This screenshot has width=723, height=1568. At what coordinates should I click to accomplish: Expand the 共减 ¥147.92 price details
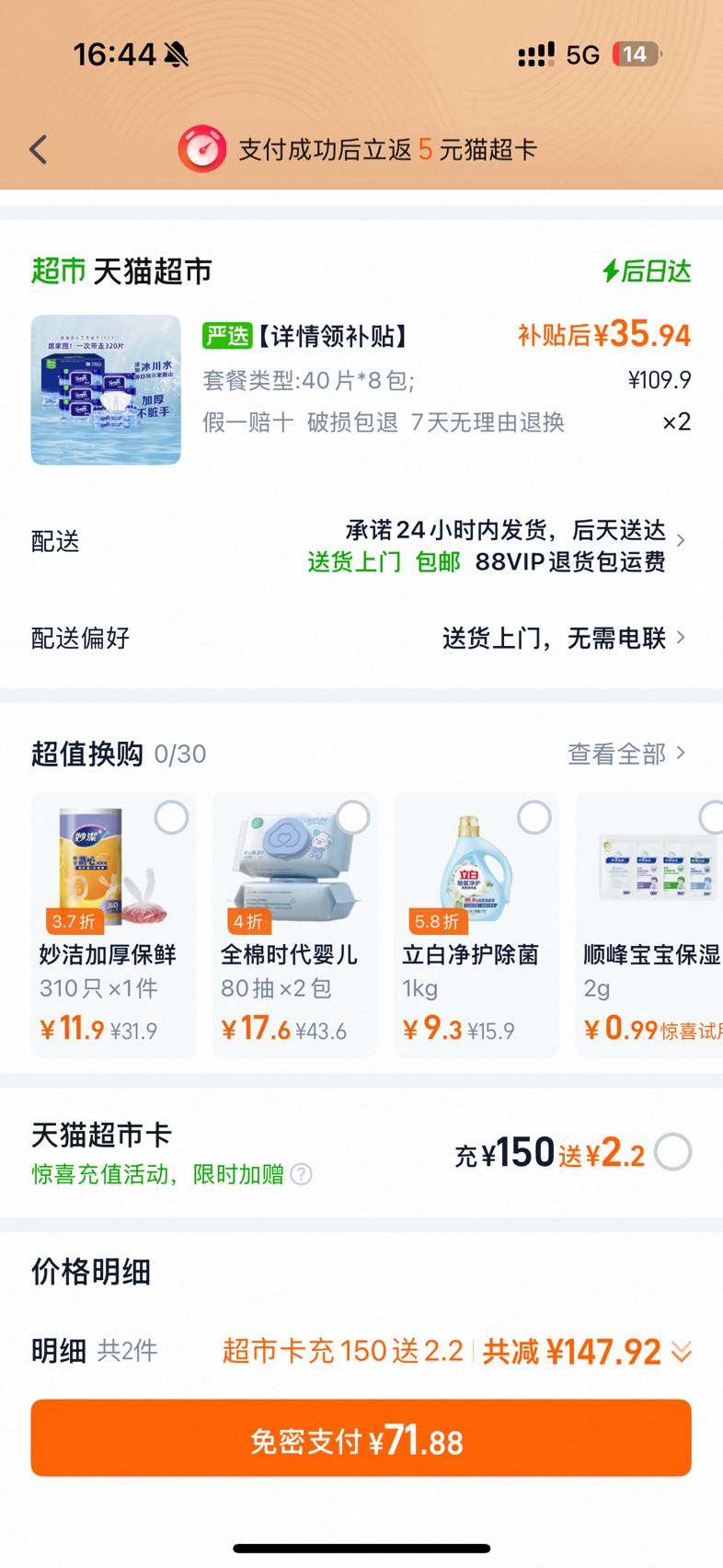coord(682,1352)
